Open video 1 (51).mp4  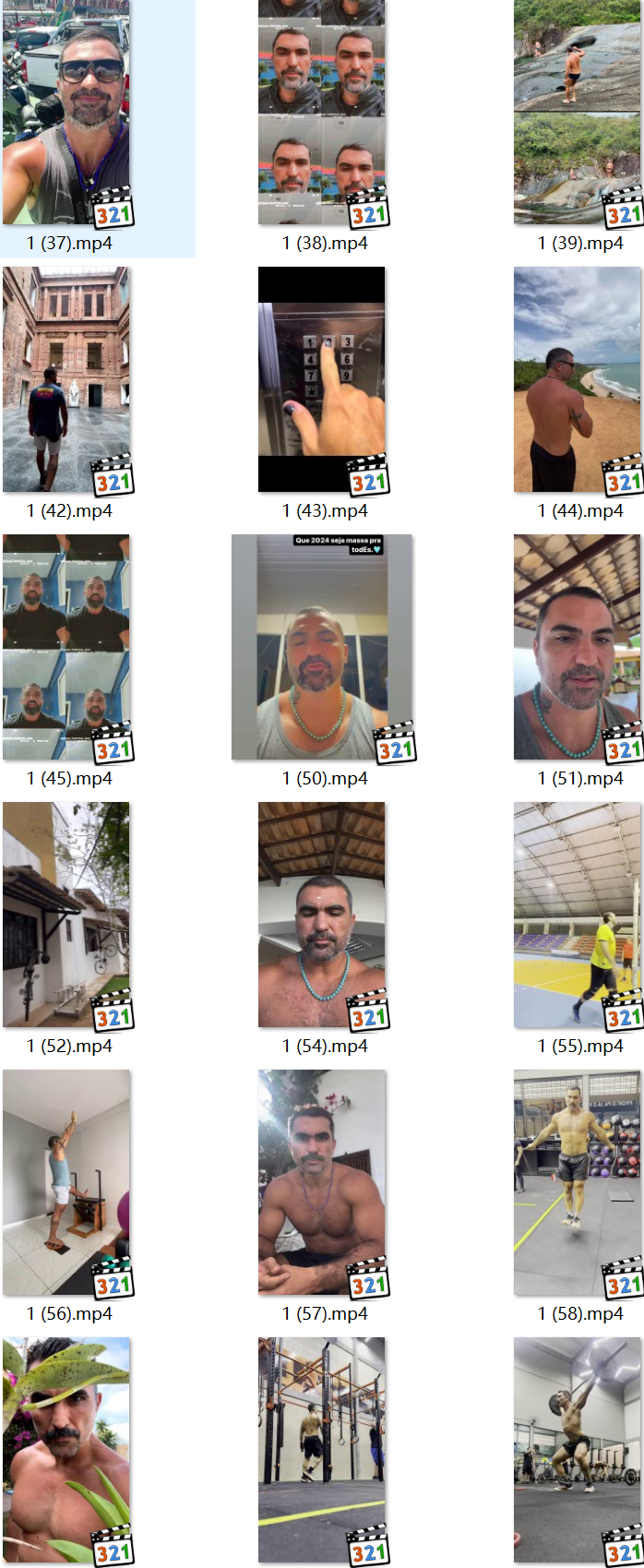coord(578,647)
